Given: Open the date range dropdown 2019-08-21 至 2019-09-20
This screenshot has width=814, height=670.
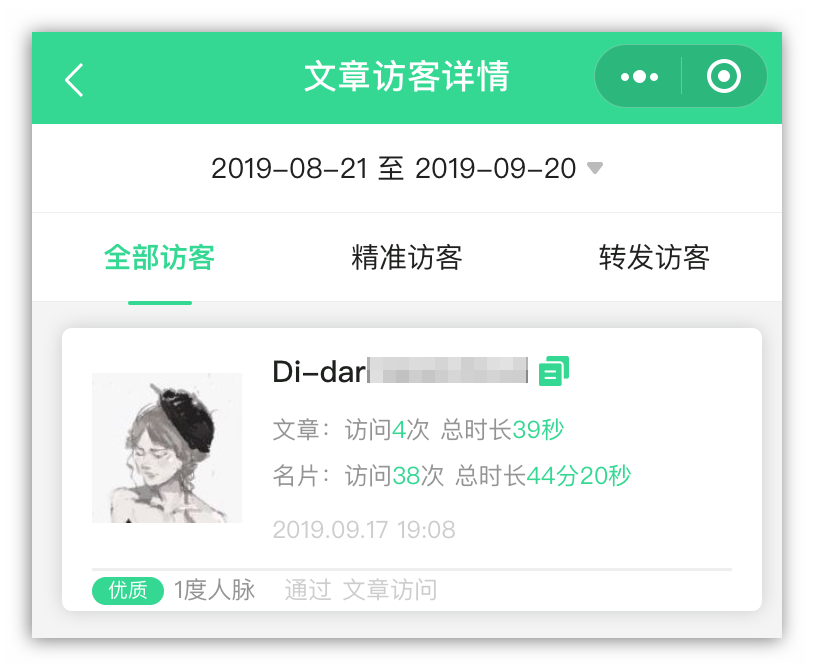Looking at the screenshot, I should pyautogui.click(x=406, y=169).
